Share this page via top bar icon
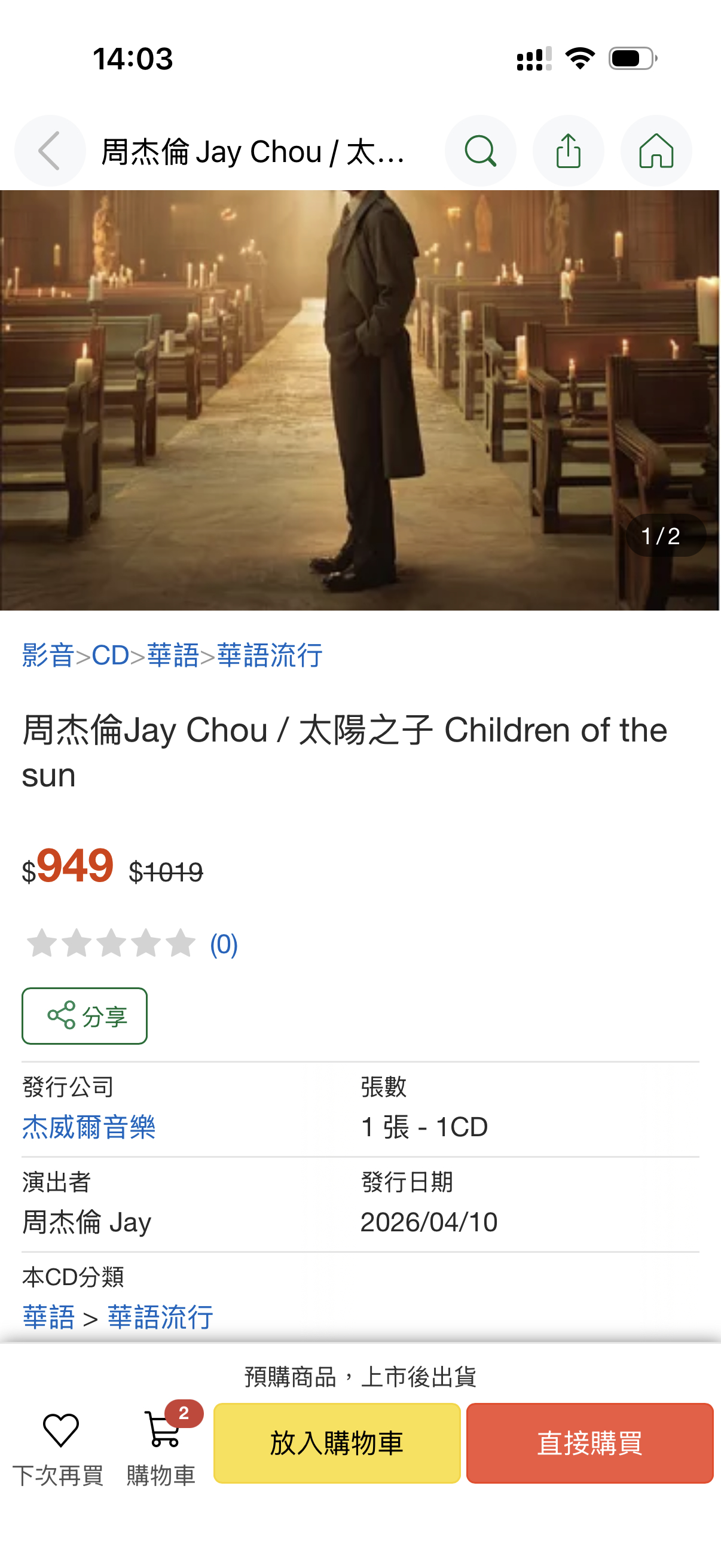Viewport: 721px width, 1568px height. (568, 150)
